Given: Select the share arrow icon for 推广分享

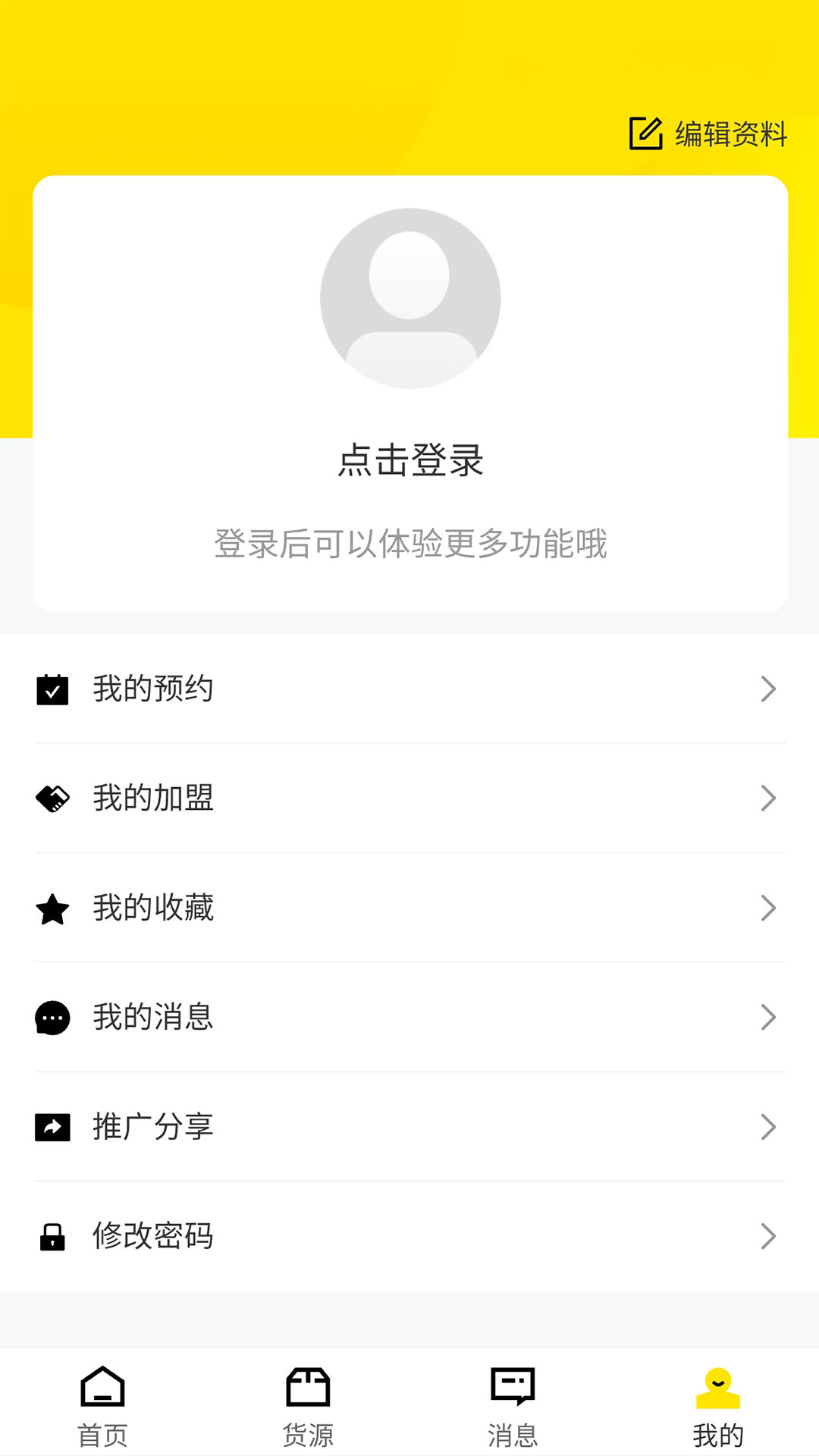Looking at the screenshot, I should 52,1128.
